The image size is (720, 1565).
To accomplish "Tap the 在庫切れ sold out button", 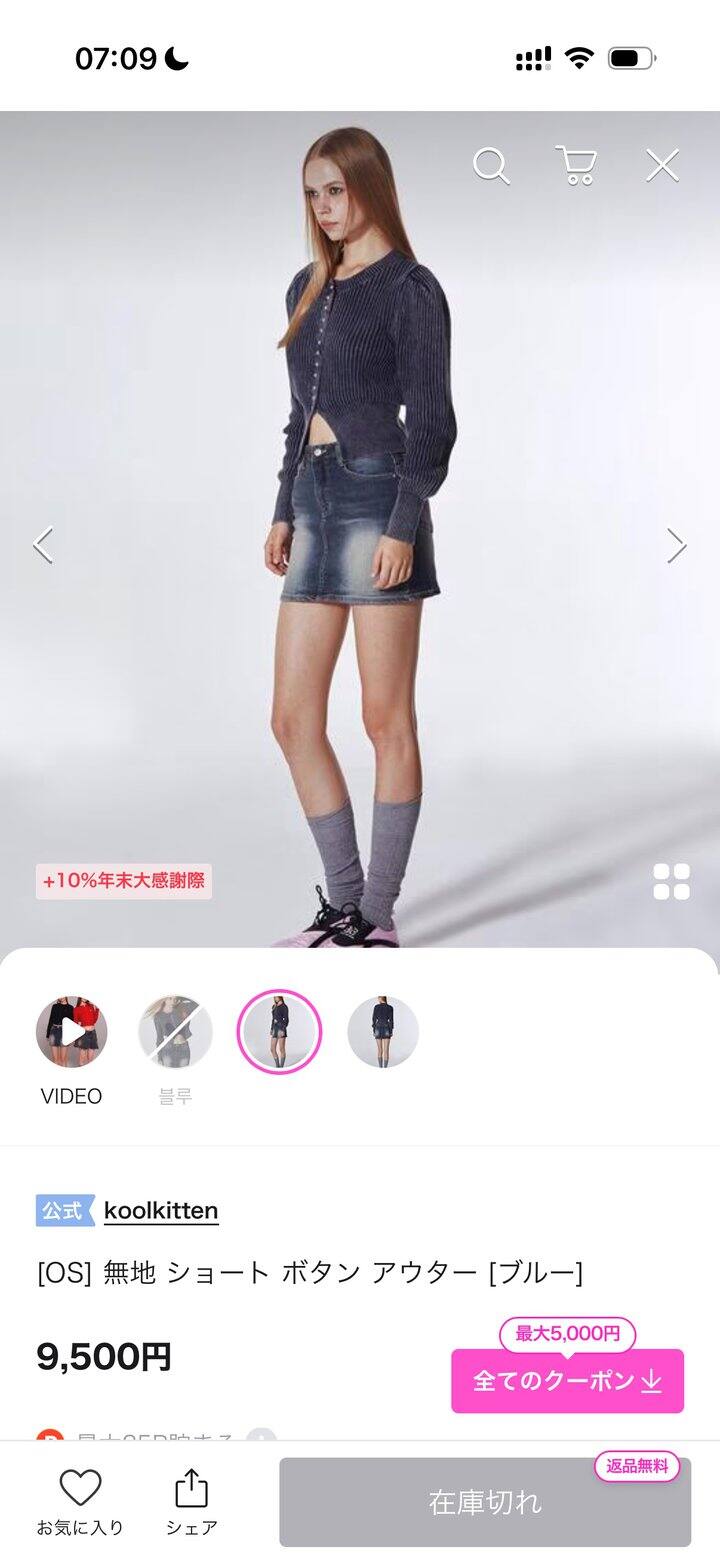I will tap(485, 1502).
